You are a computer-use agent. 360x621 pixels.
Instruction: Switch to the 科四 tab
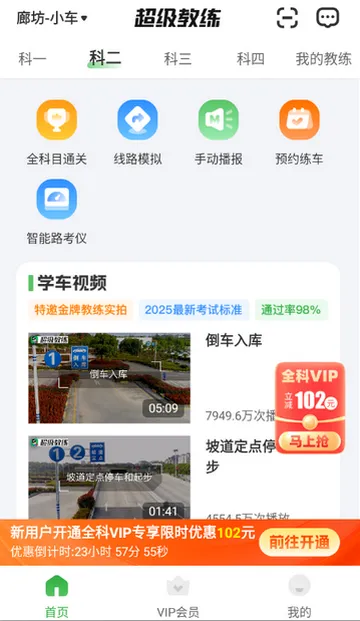coord(251,59)
